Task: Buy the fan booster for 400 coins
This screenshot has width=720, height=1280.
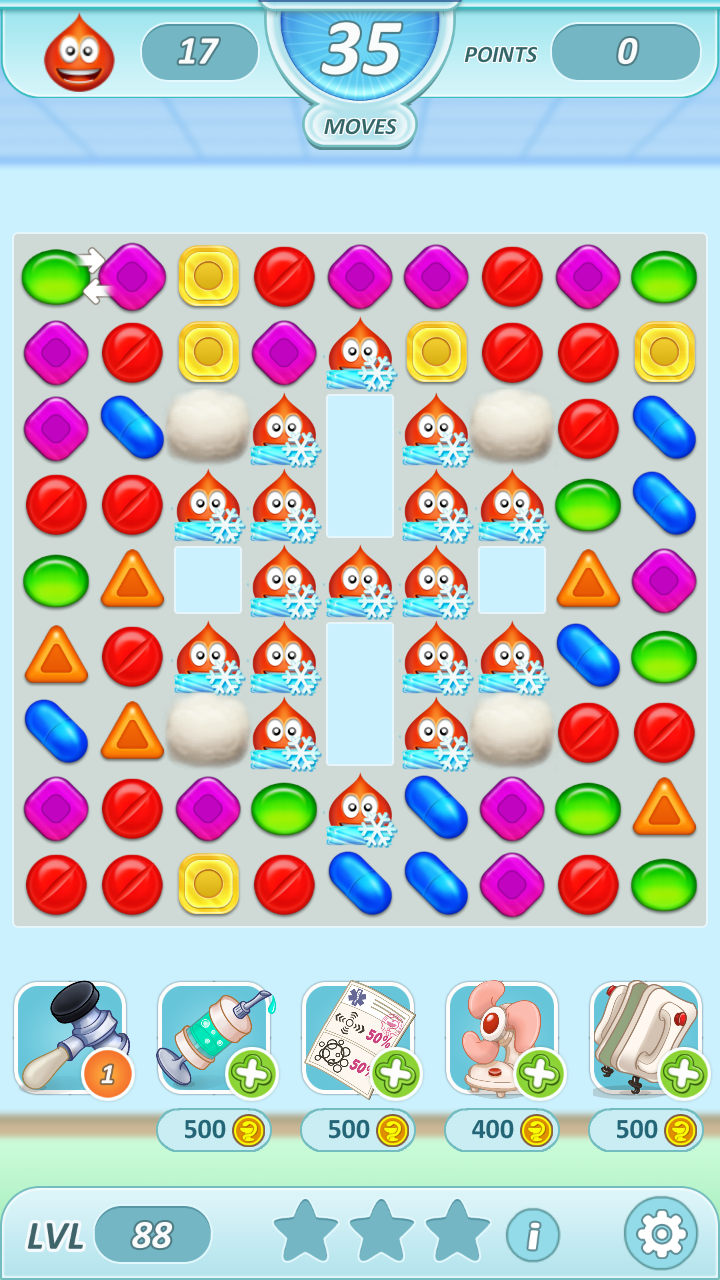Action: [501, 1130]
